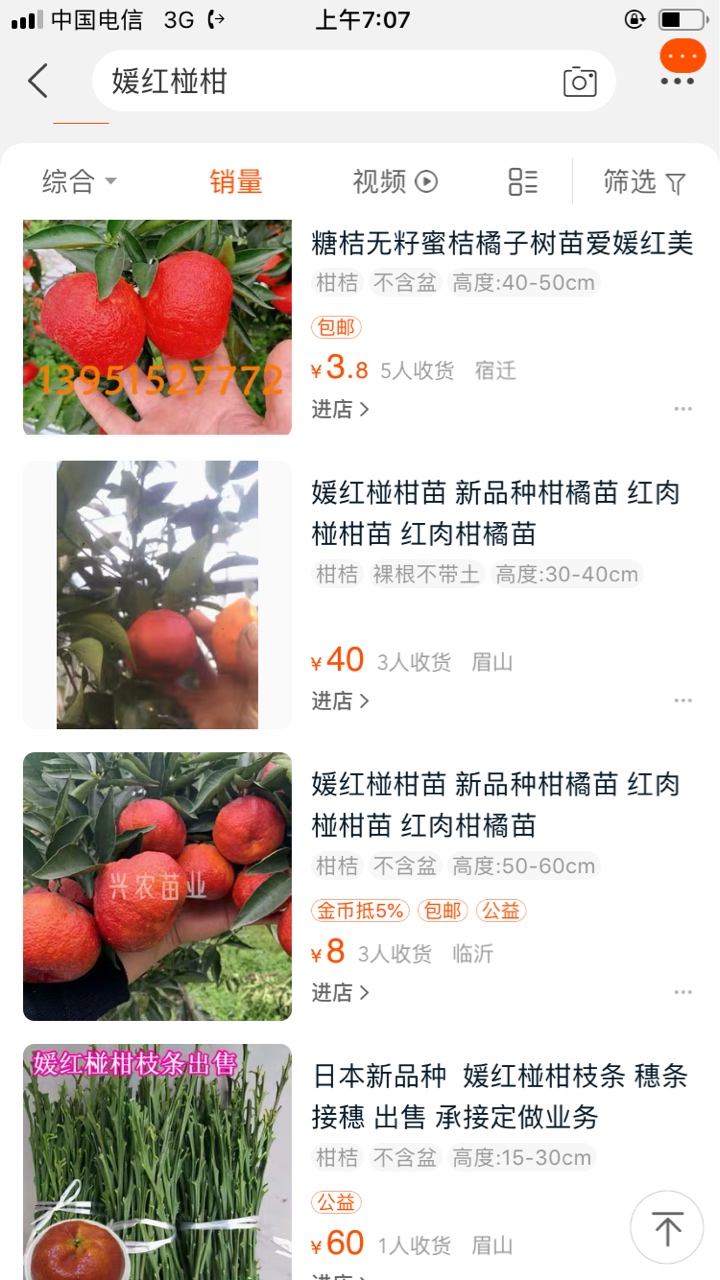Show more options for the ¥8 item
This screenshot has height=1280, width=720.
[x=683, y=993]
